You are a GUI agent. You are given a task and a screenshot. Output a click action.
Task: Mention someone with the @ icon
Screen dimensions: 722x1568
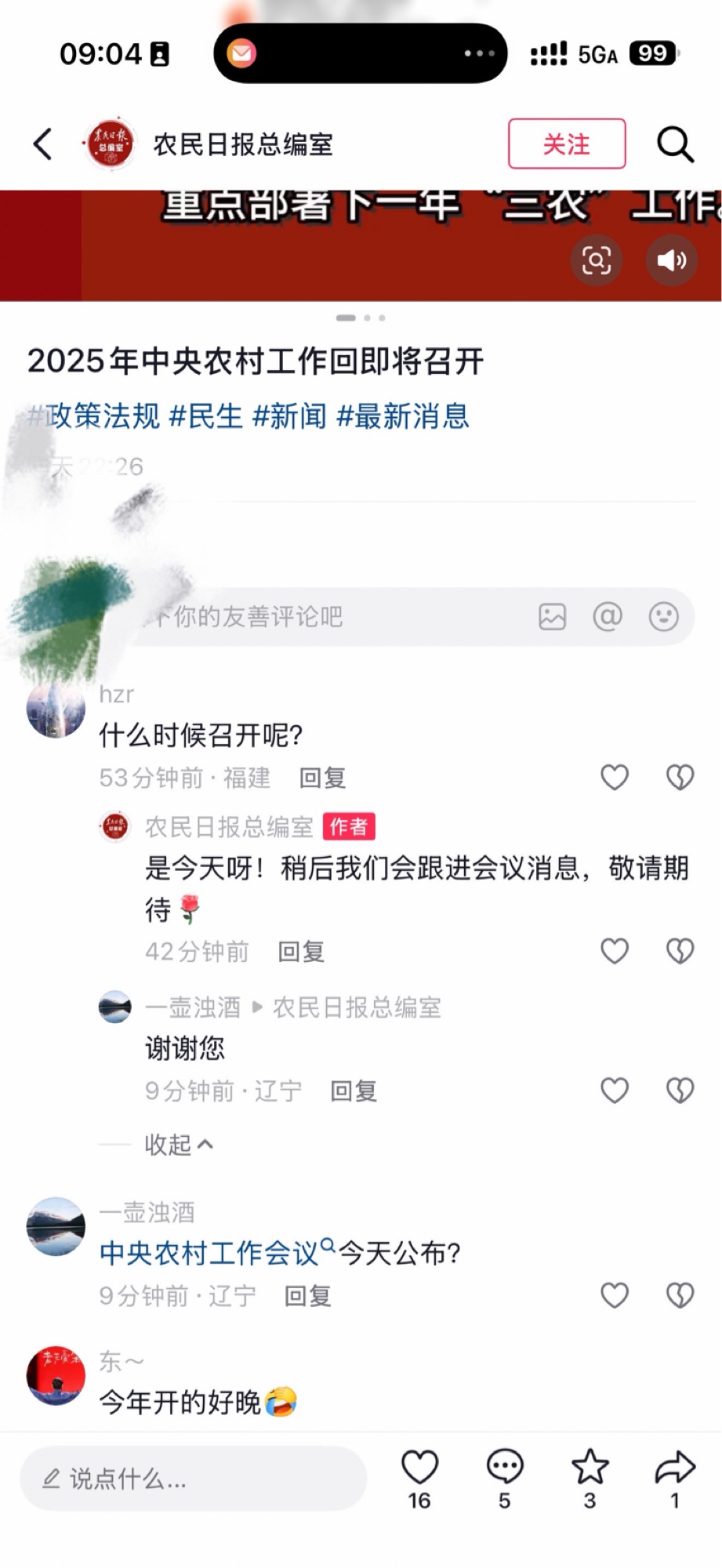608,617
